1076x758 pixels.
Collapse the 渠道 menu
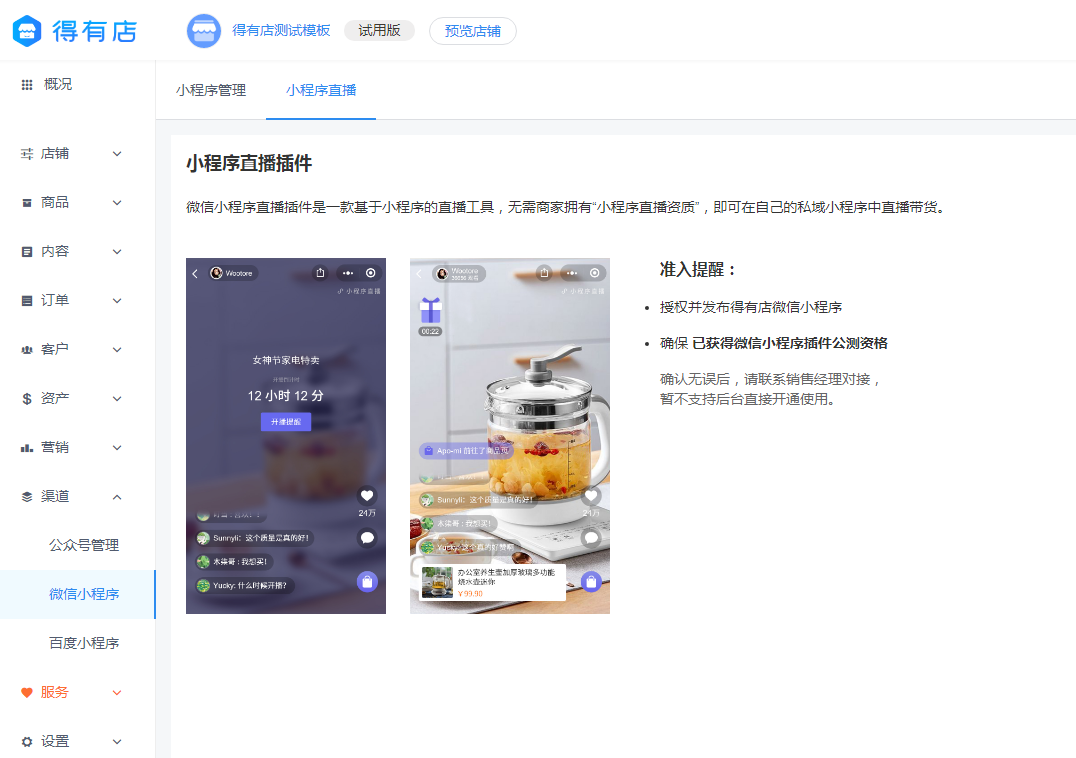[70, 496]
